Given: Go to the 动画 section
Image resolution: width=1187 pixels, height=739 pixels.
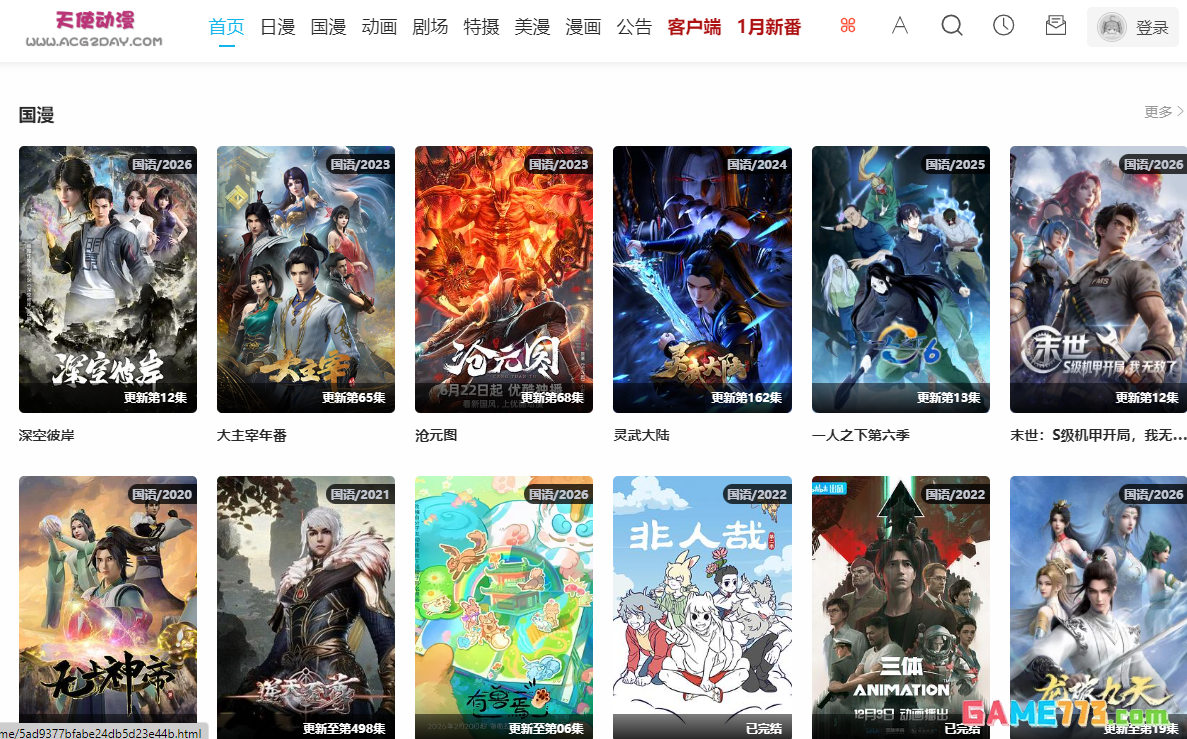Looking at the screenshot, I should click(379, 27).
